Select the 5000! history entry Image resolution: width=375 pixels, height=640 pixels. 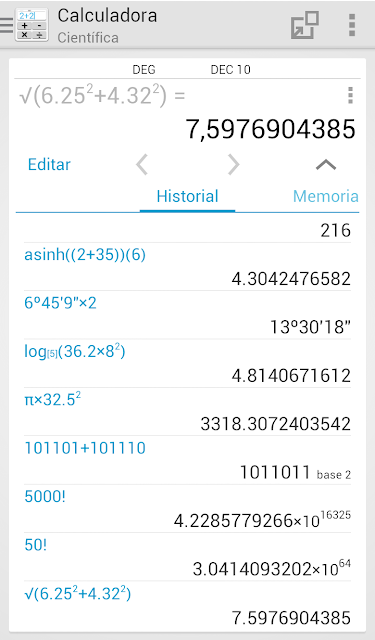tap(187, 509)
